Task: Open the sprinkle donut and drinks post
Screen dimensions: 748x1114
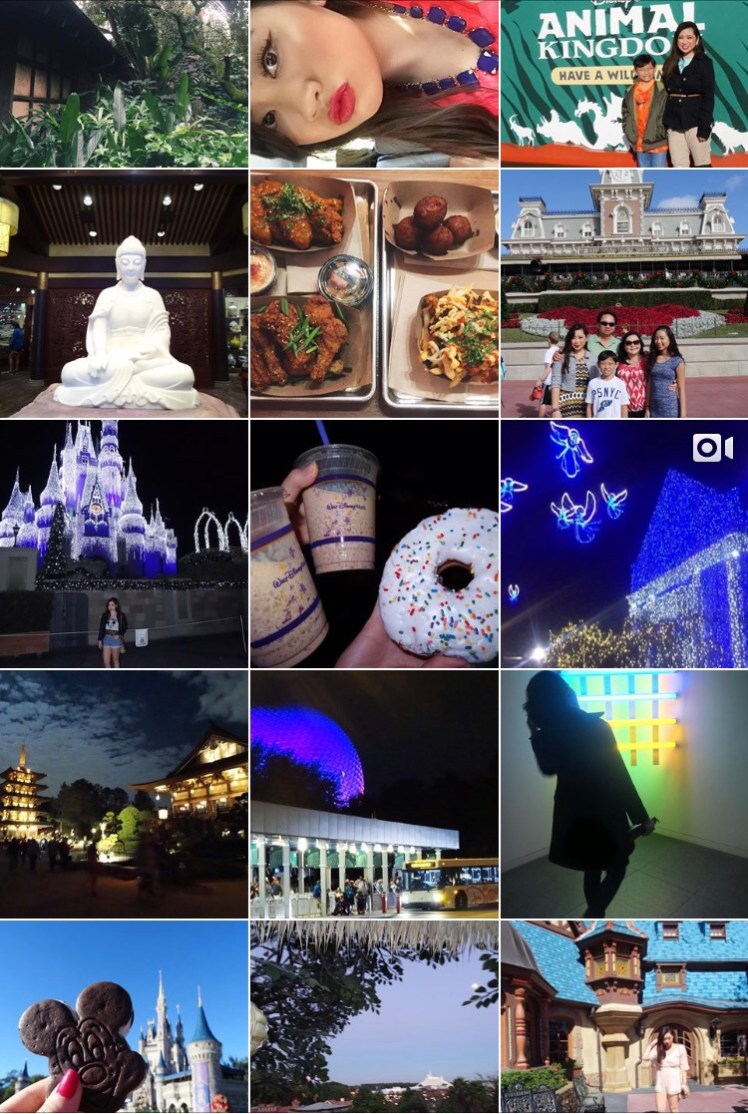Action: click(x=374, y=543)
